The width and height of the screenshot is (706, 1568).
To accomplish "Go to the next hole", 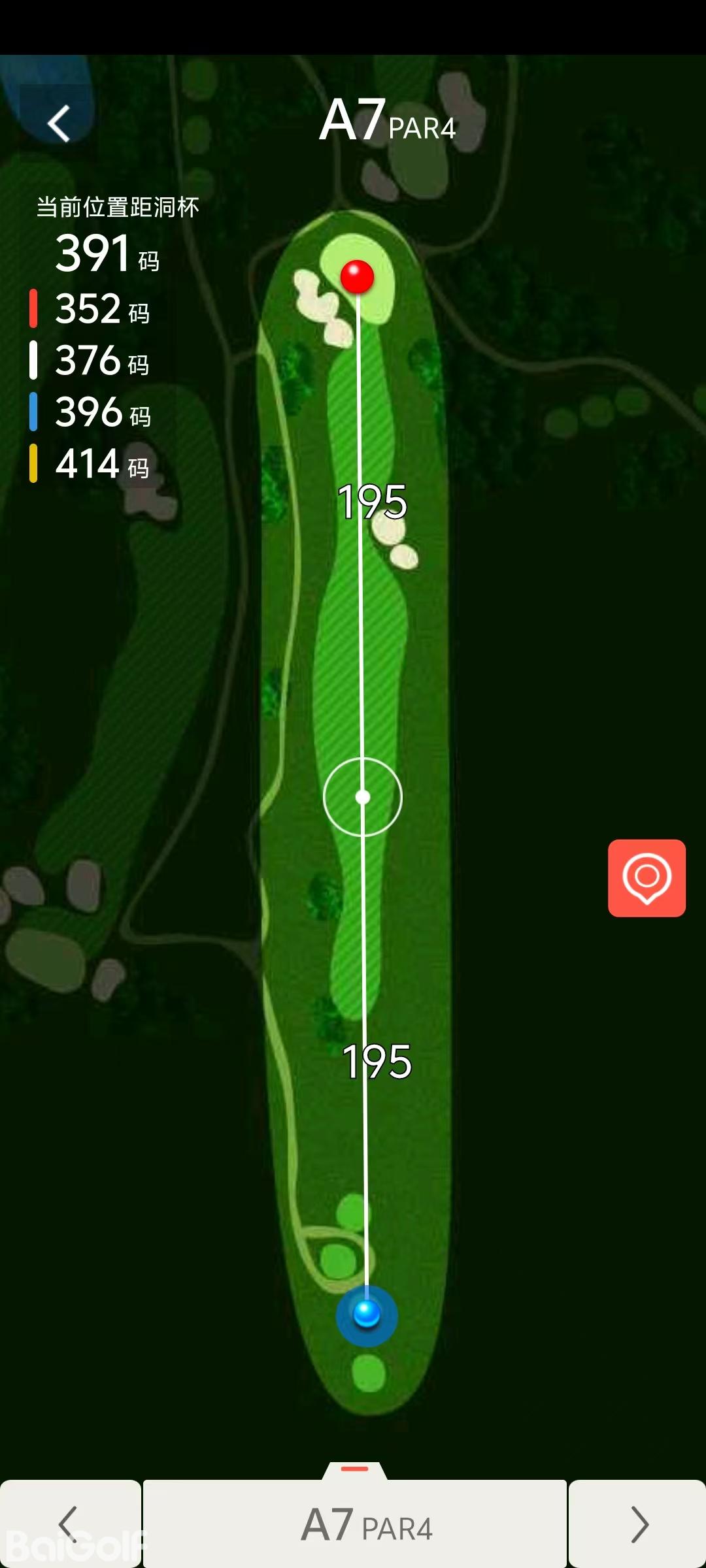I will pos(638,1524).
